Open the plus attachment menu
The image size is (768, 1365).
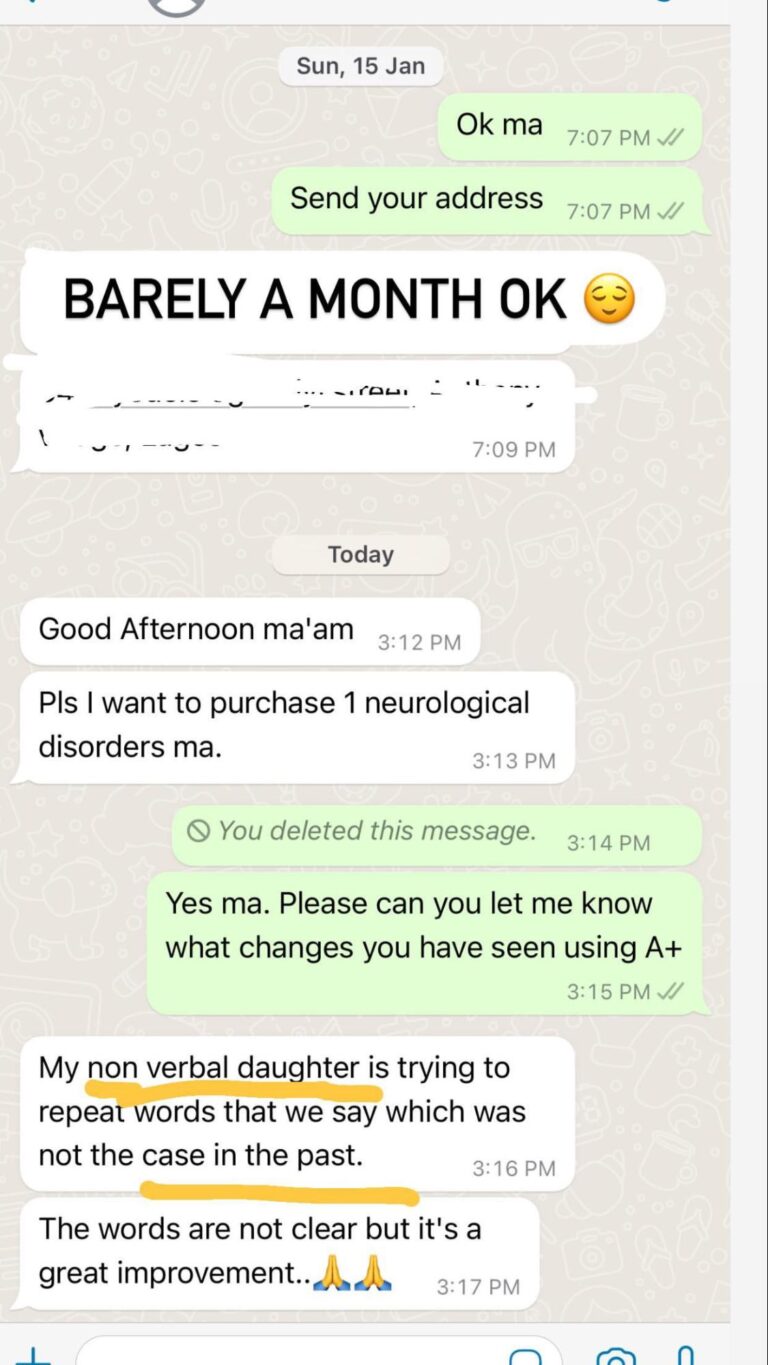[x=33, y=1356]
